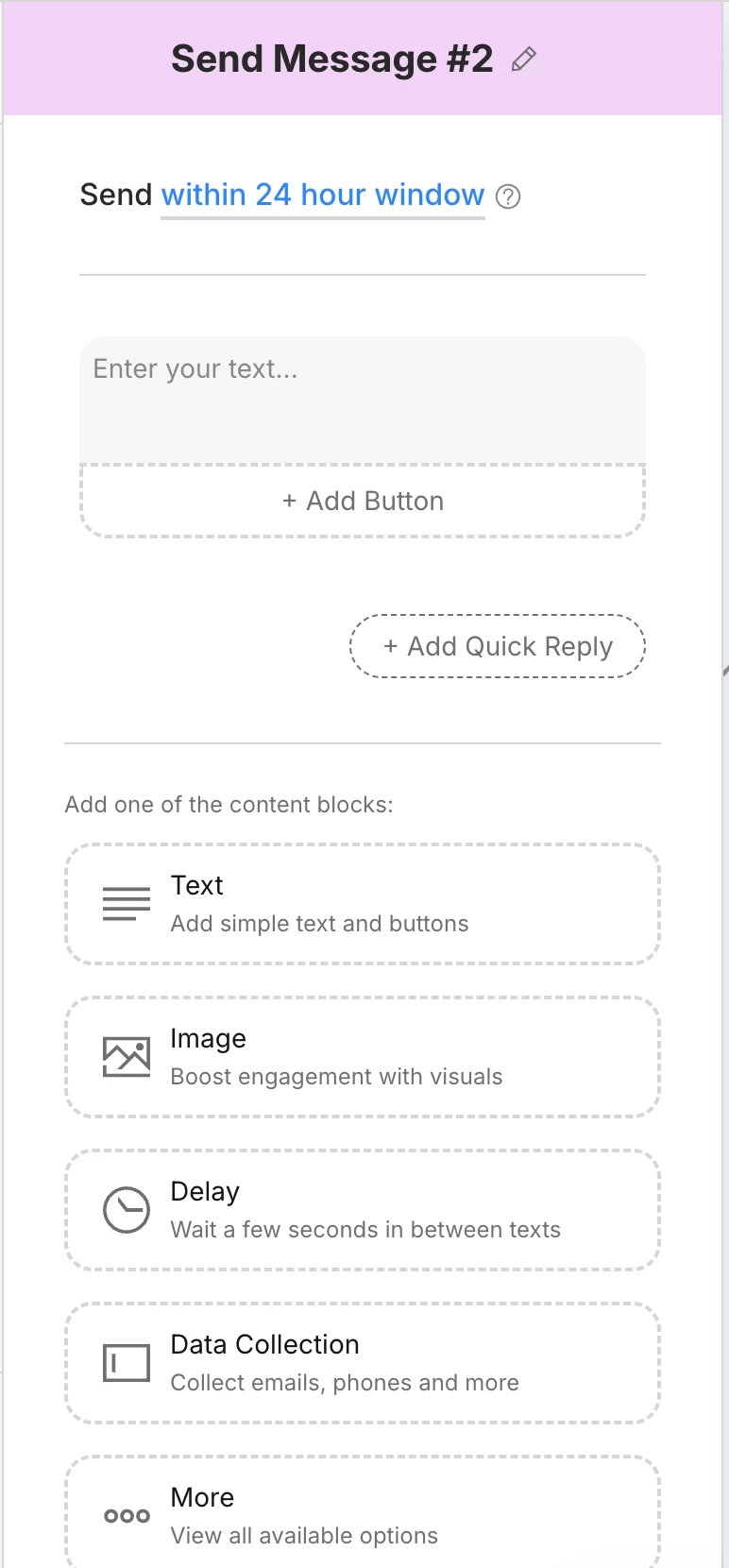The image size is (729, 1568).
Task: Open More to view all options
Action: (x=362, y=1514)
